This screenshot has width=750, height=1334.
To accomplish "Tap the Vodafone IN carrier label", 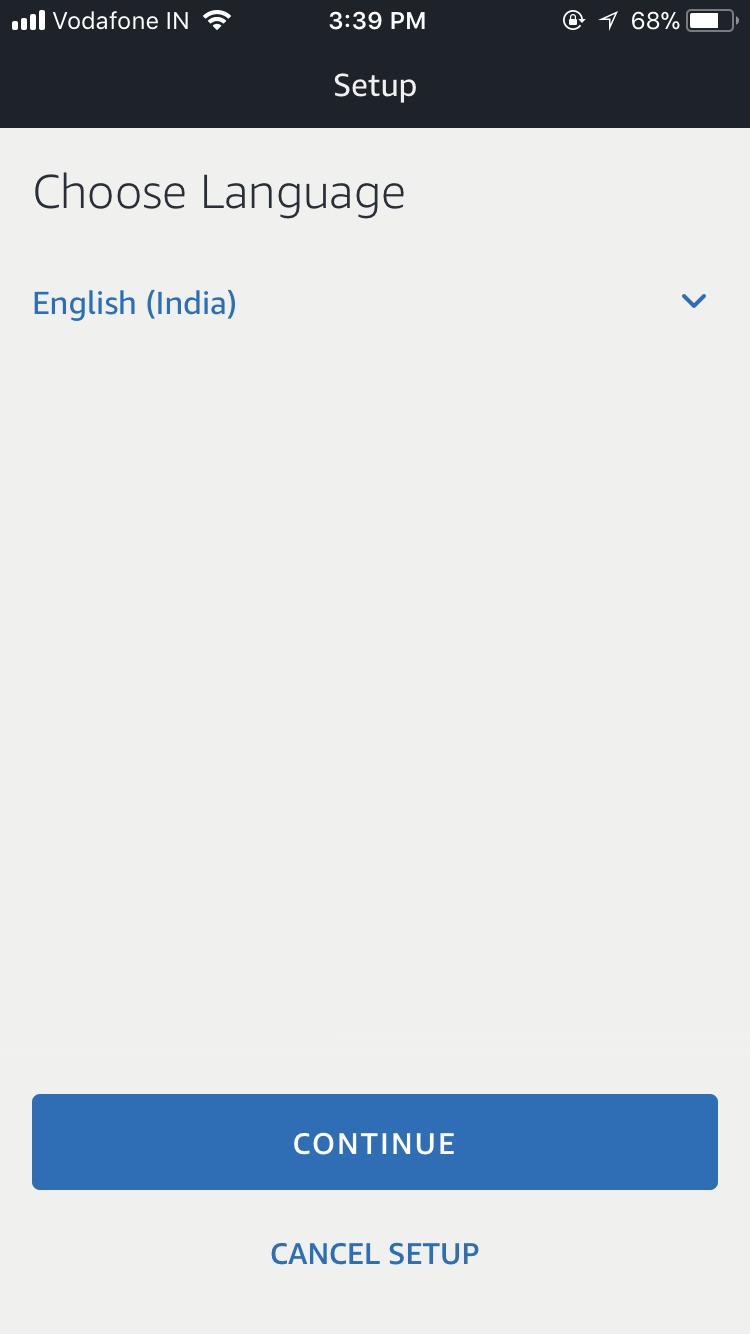I will tap(120, 20).
